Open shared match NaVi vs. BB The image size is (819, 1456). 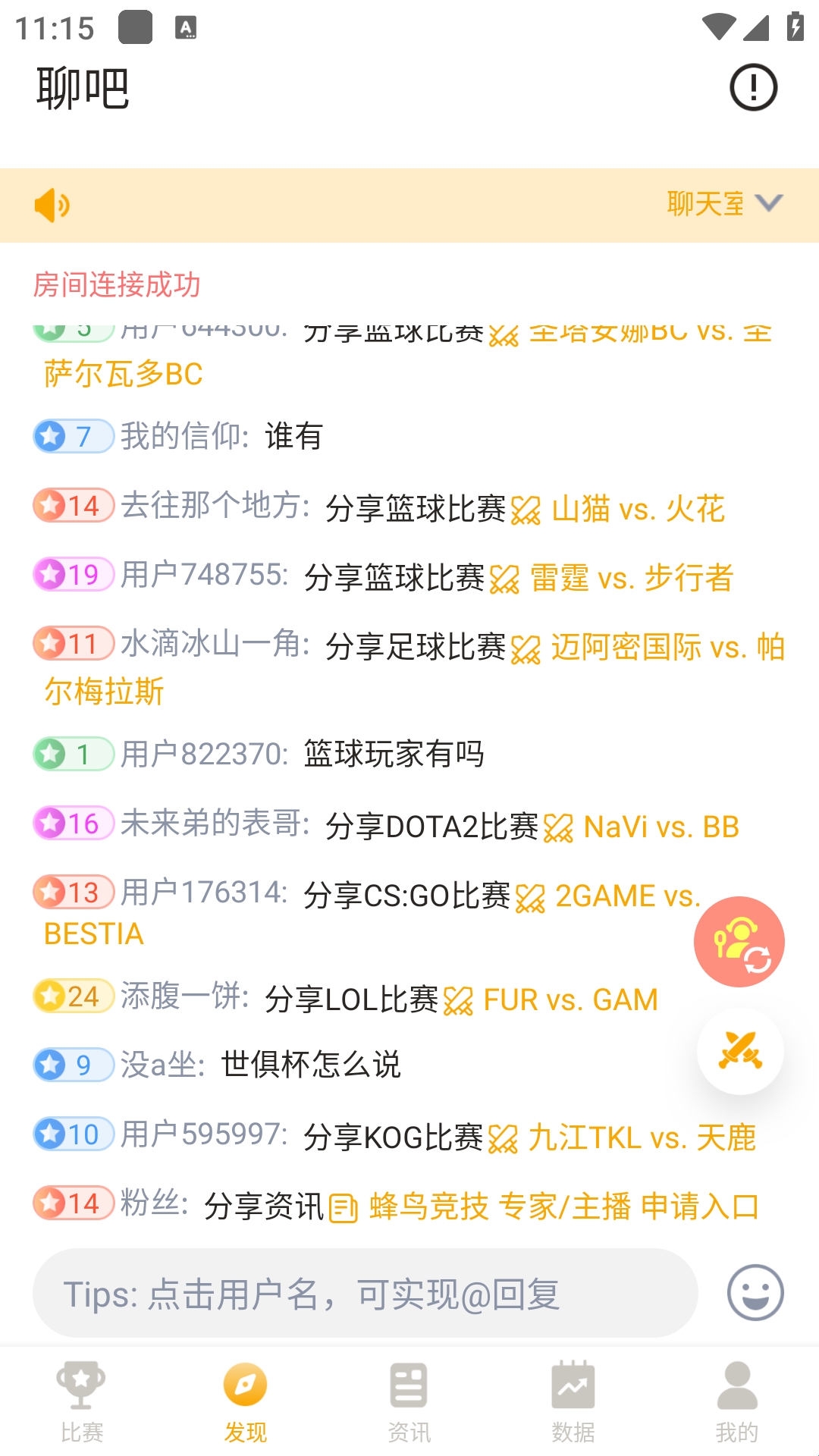coord(661,827)
